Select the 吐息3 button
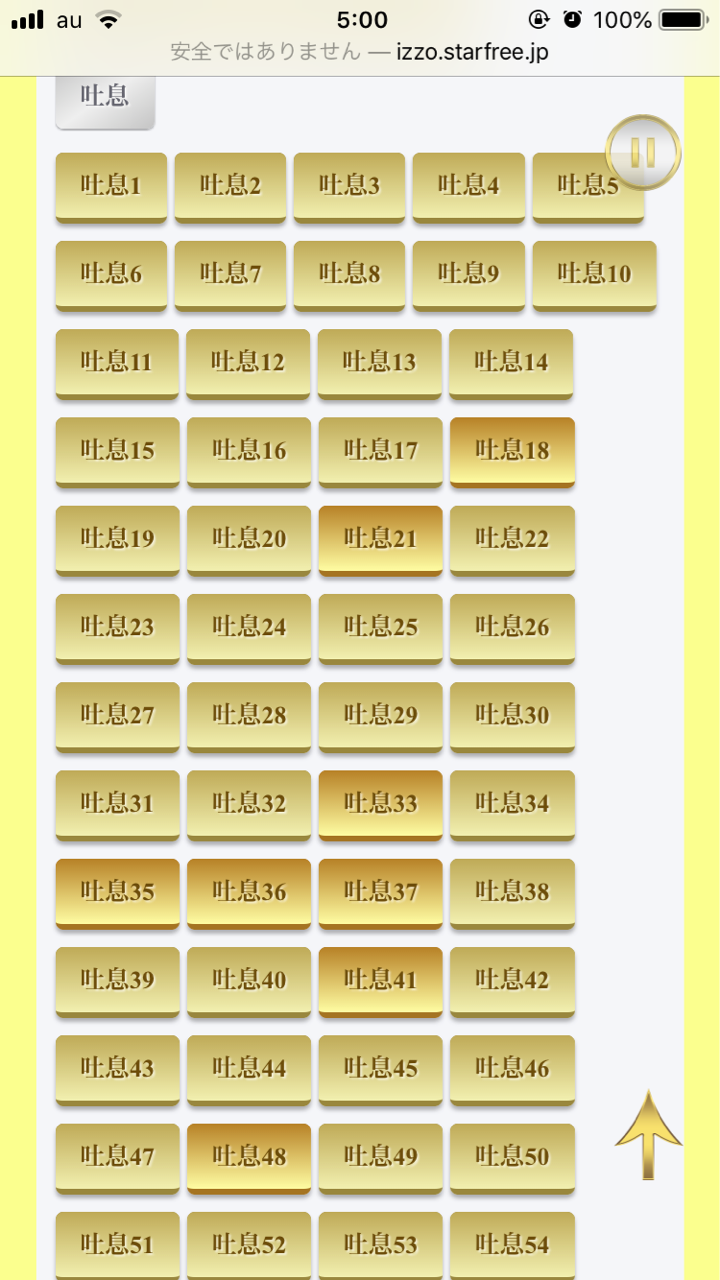Screen dimensions: 720x1280 tap(349, 187)
